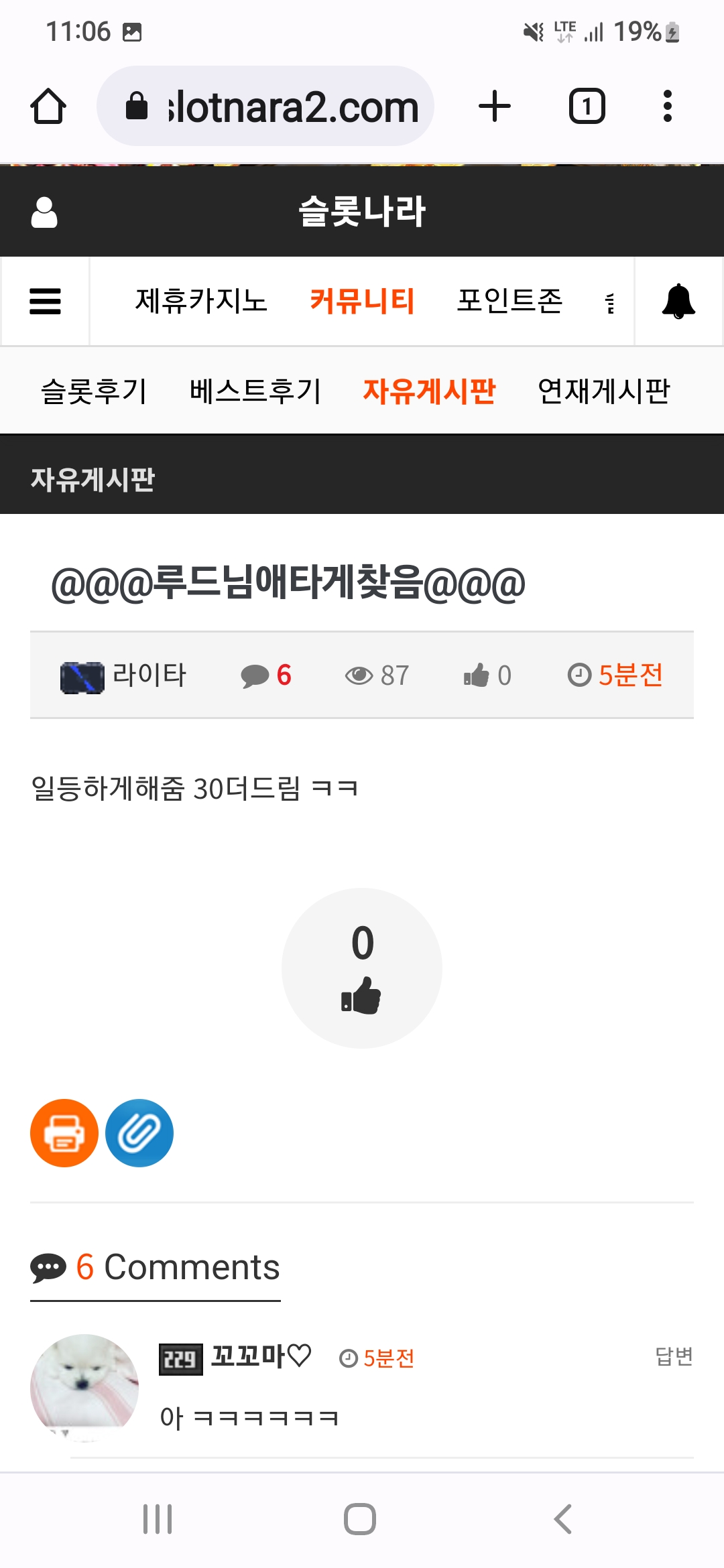Like this post with thumbs-up button

[x=362, y=968]
